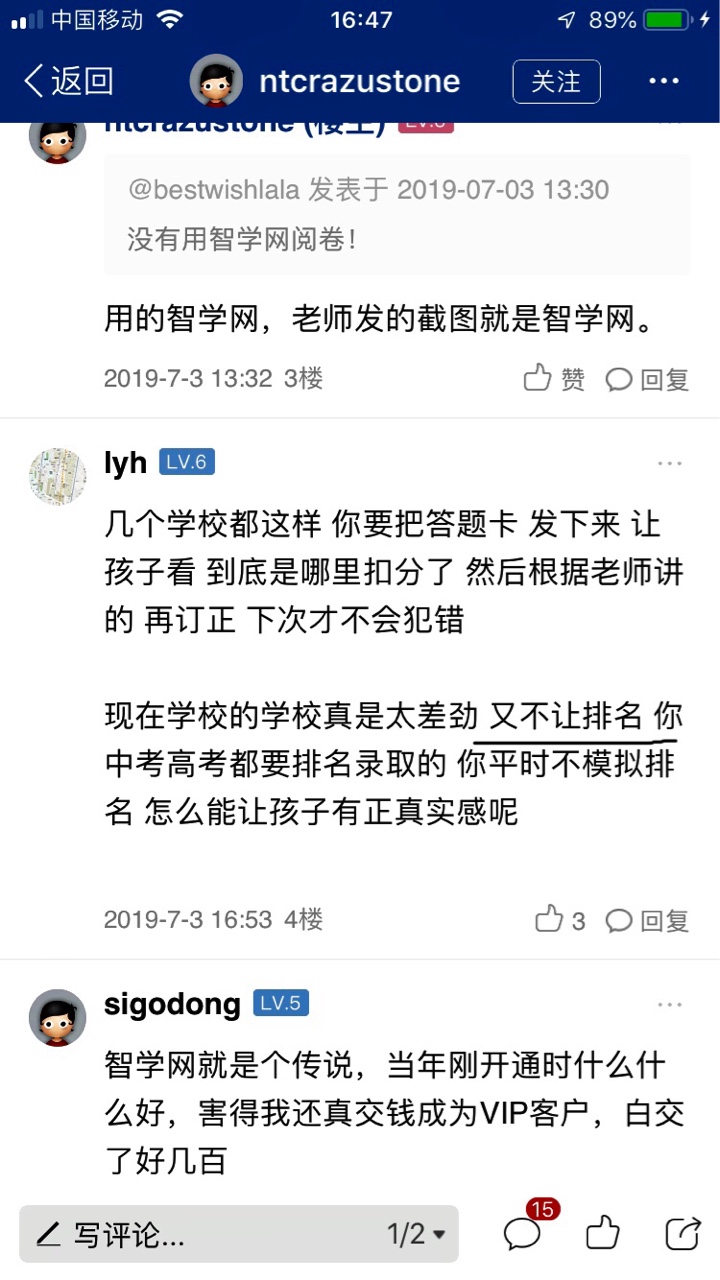The height and width of the screenshot is (1280, 720).
Task: Expand the 1/2 page selector
Action: (416, 1234)
